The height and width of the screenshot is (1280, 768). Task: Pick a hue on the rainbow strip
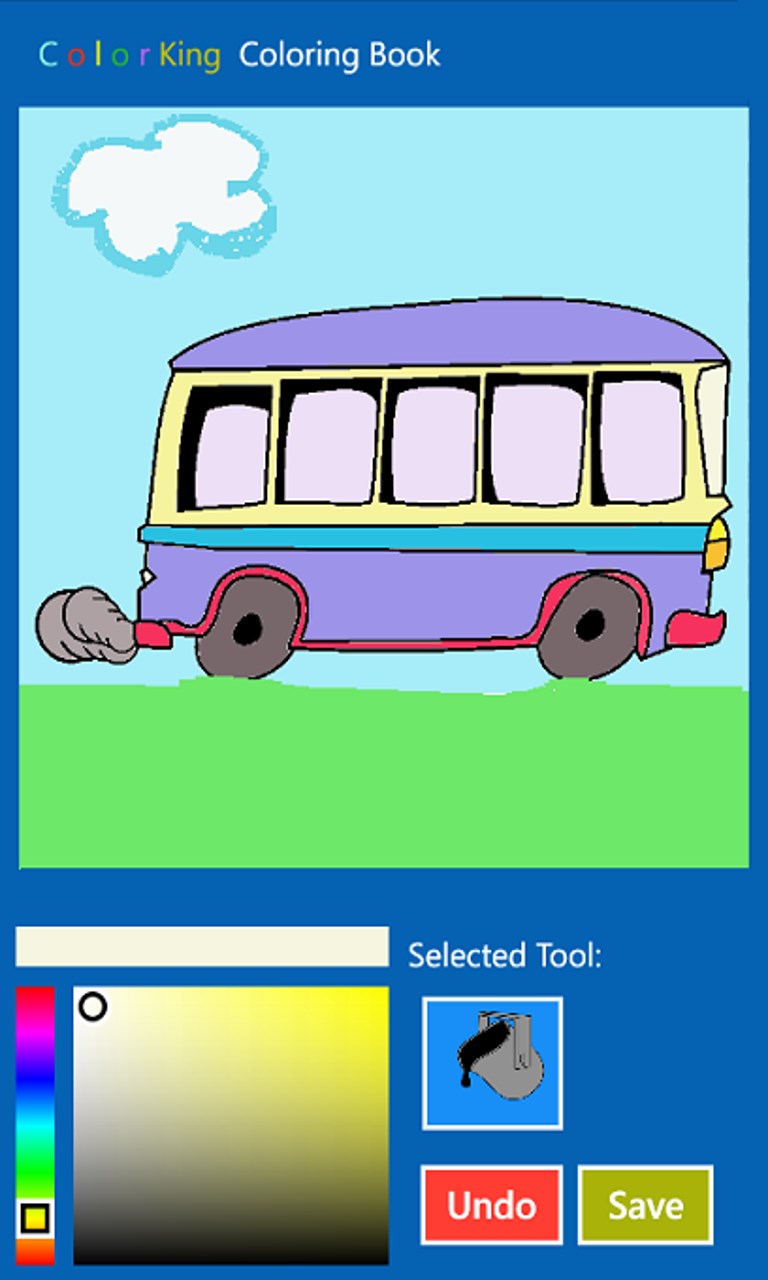[35, 1100]
